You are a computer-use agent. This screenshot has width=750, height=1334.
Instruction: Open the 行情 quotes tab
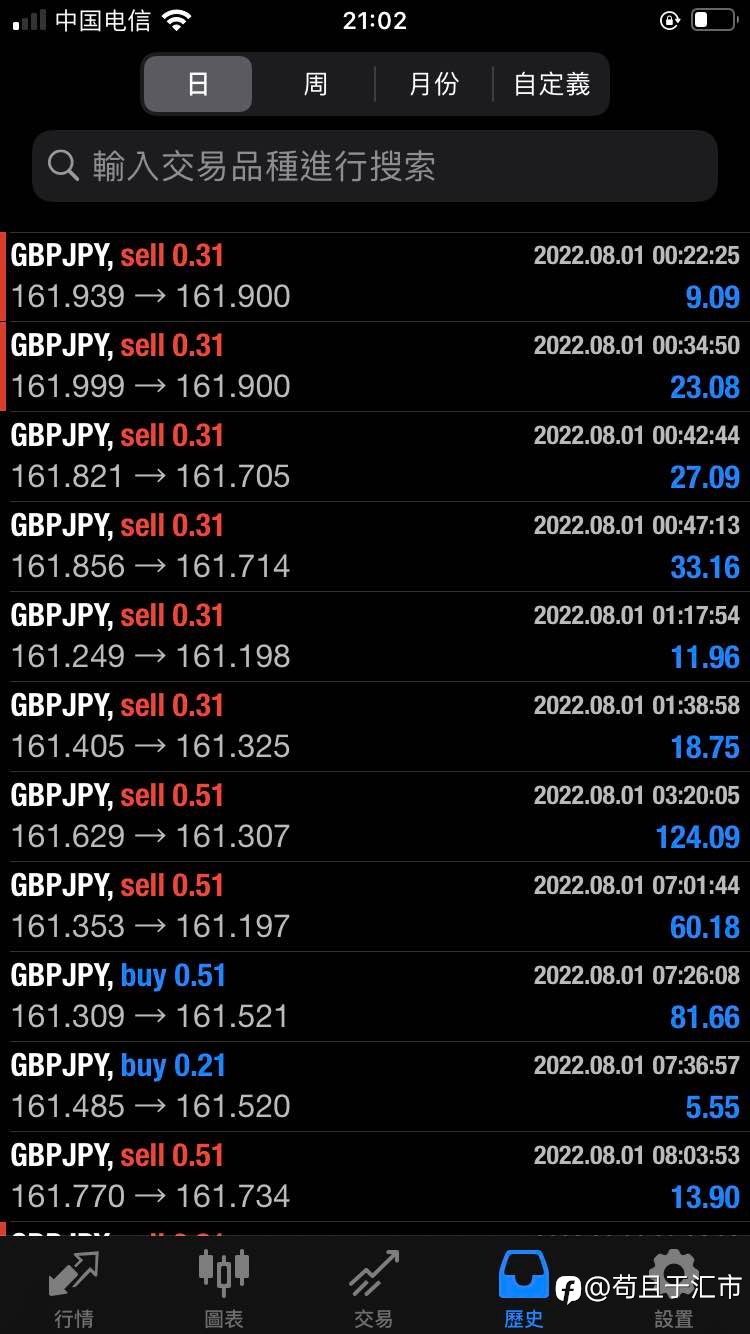pos(75,1288)
